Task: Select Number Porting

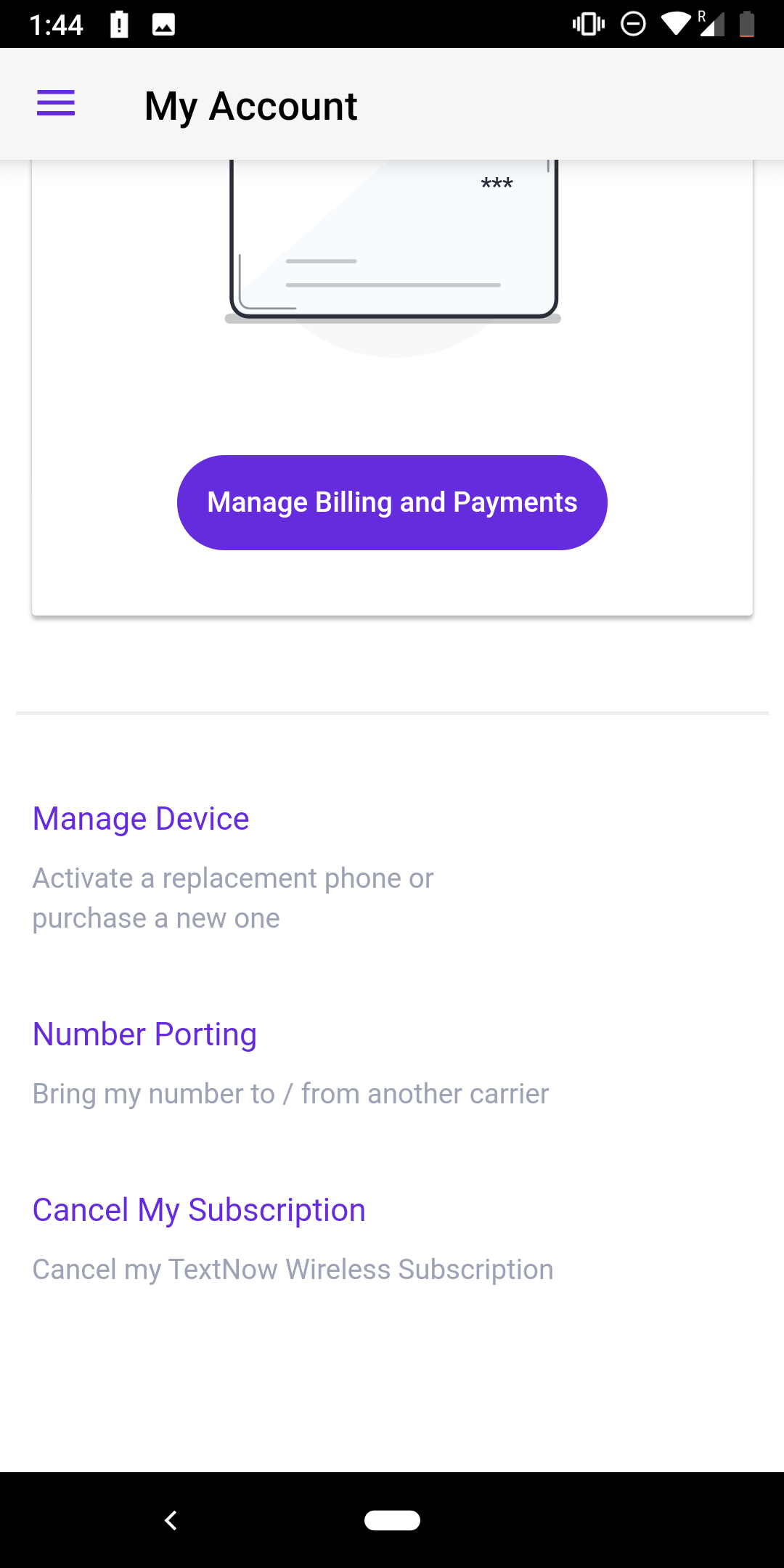Action: [144, 1034]
